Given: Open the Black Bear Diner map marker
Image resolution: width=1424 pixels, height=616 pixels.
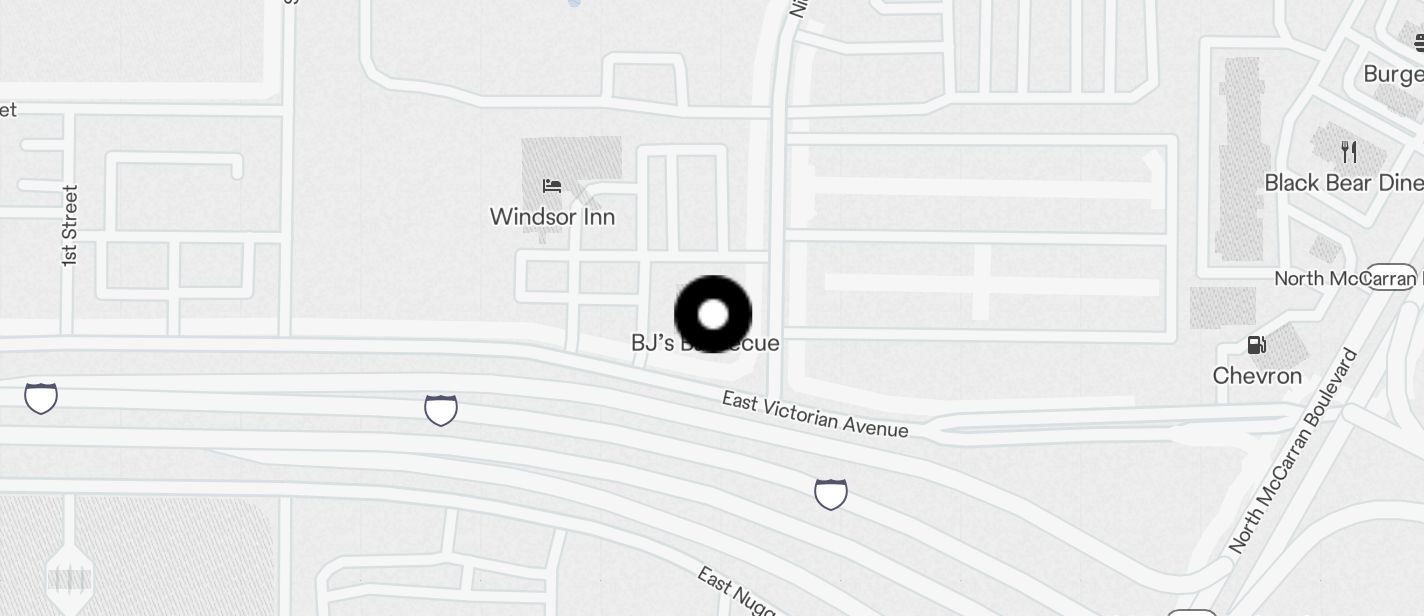Looking at the screenshot, I should [x=1349, y=152].
